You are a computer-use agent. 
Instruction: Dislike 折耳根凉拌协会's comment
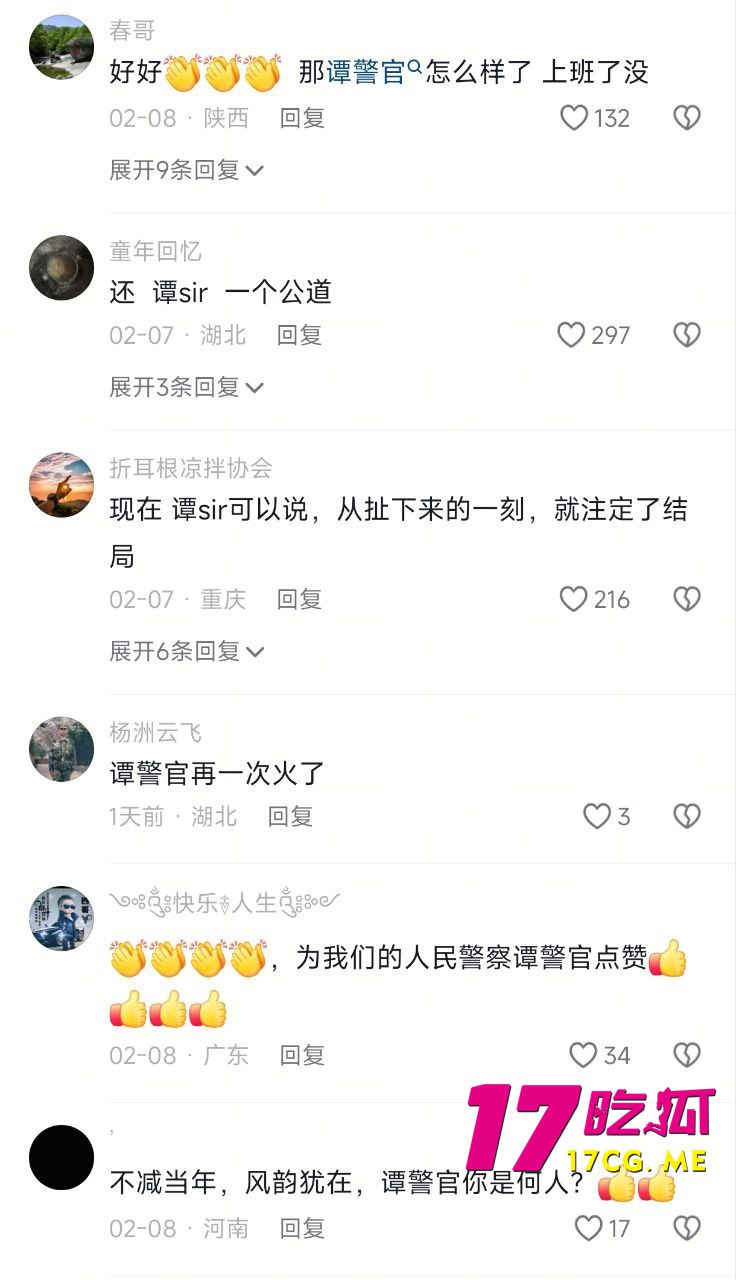[686, 599]
